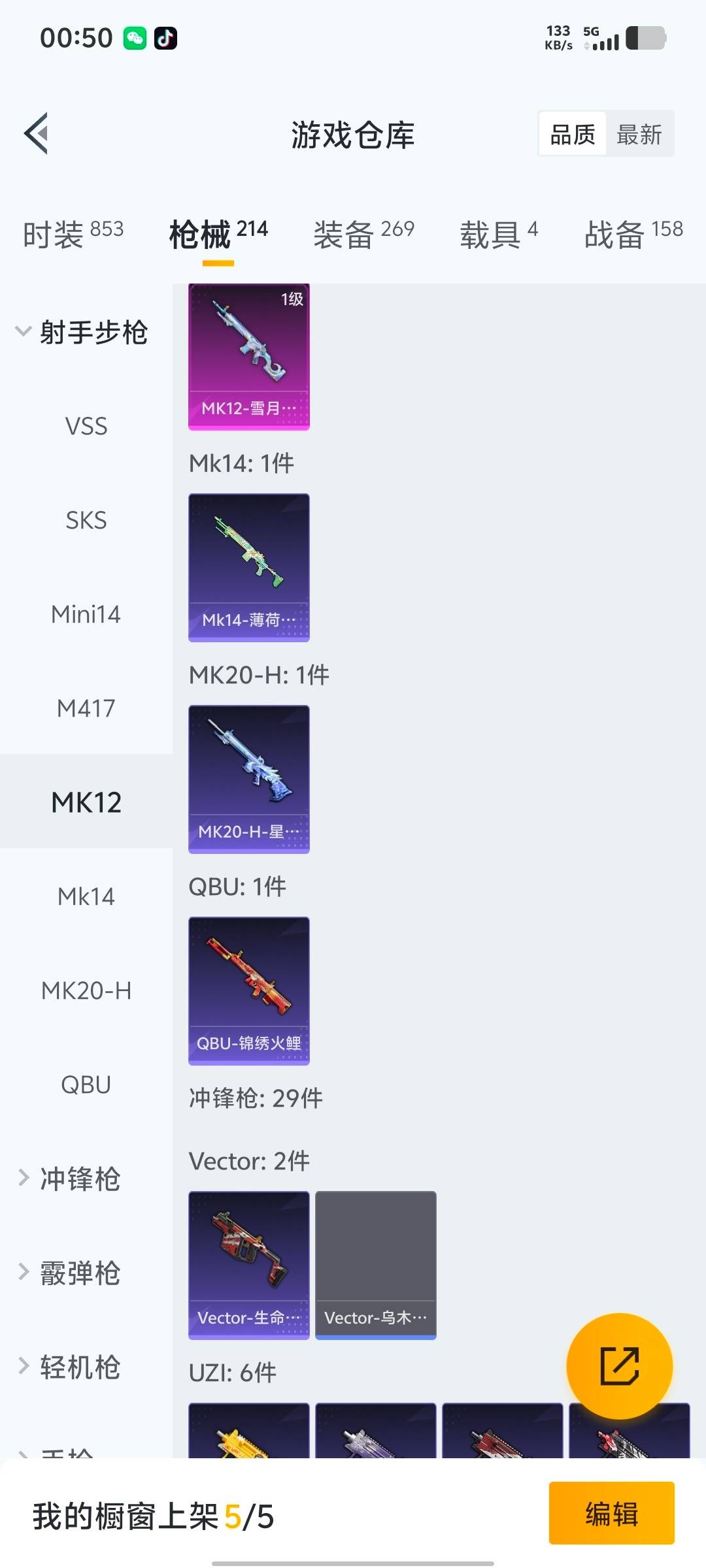The image size is (706, 1568).
Task: Jump to M417 in the sidebar
Action: pyautogui.click(x=86, y=709)
